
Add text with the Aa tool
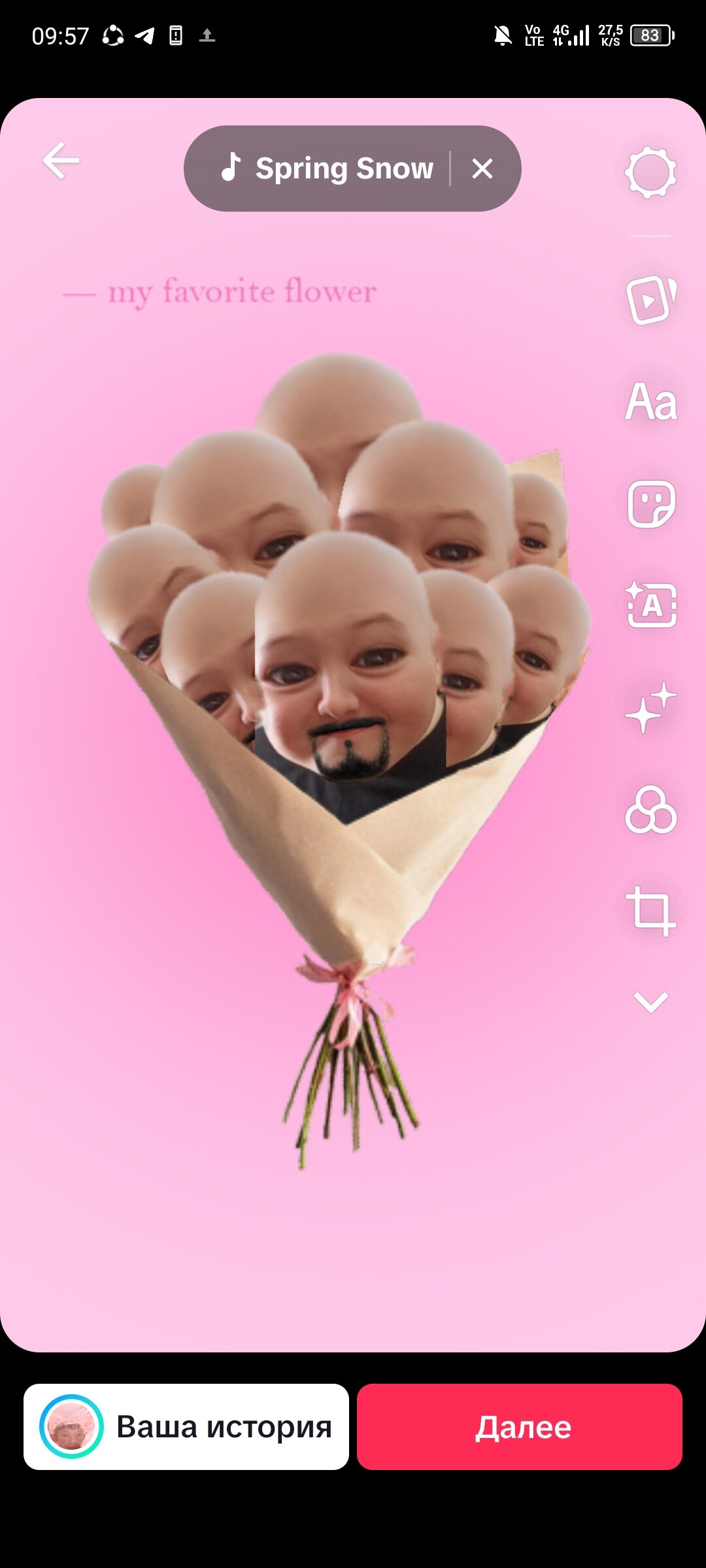tap(650, 402)
